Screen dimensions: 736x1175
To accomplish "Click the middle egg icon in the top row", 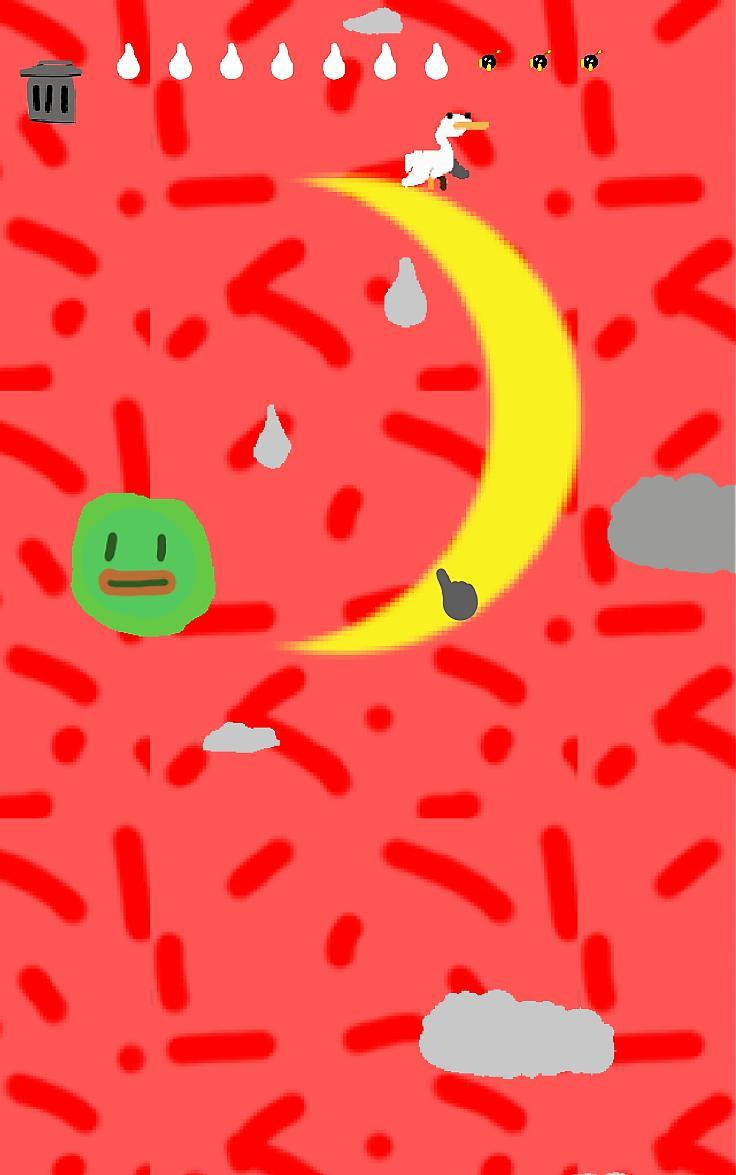I will pos(282,62).
